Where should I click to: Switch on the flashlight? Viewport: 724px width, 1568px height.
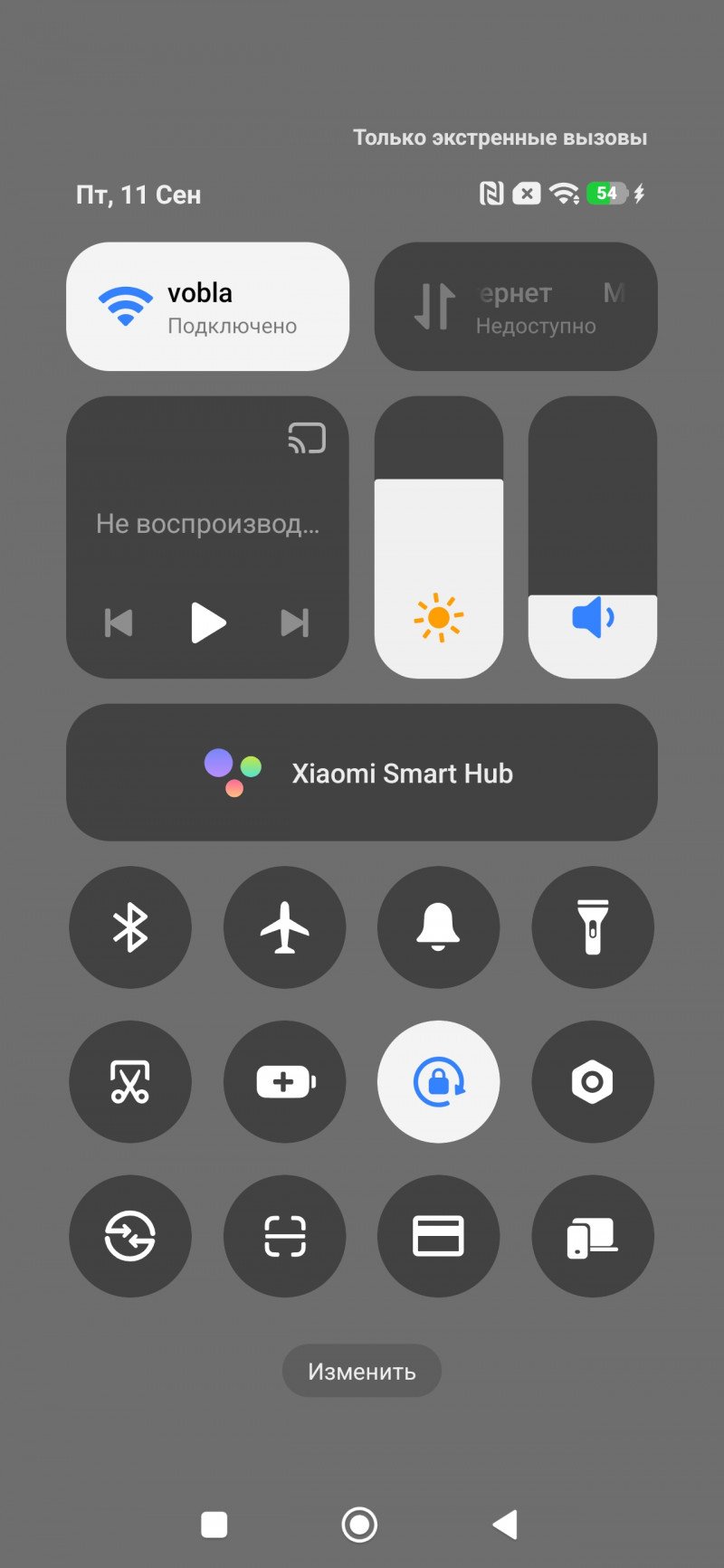(593, 927)
